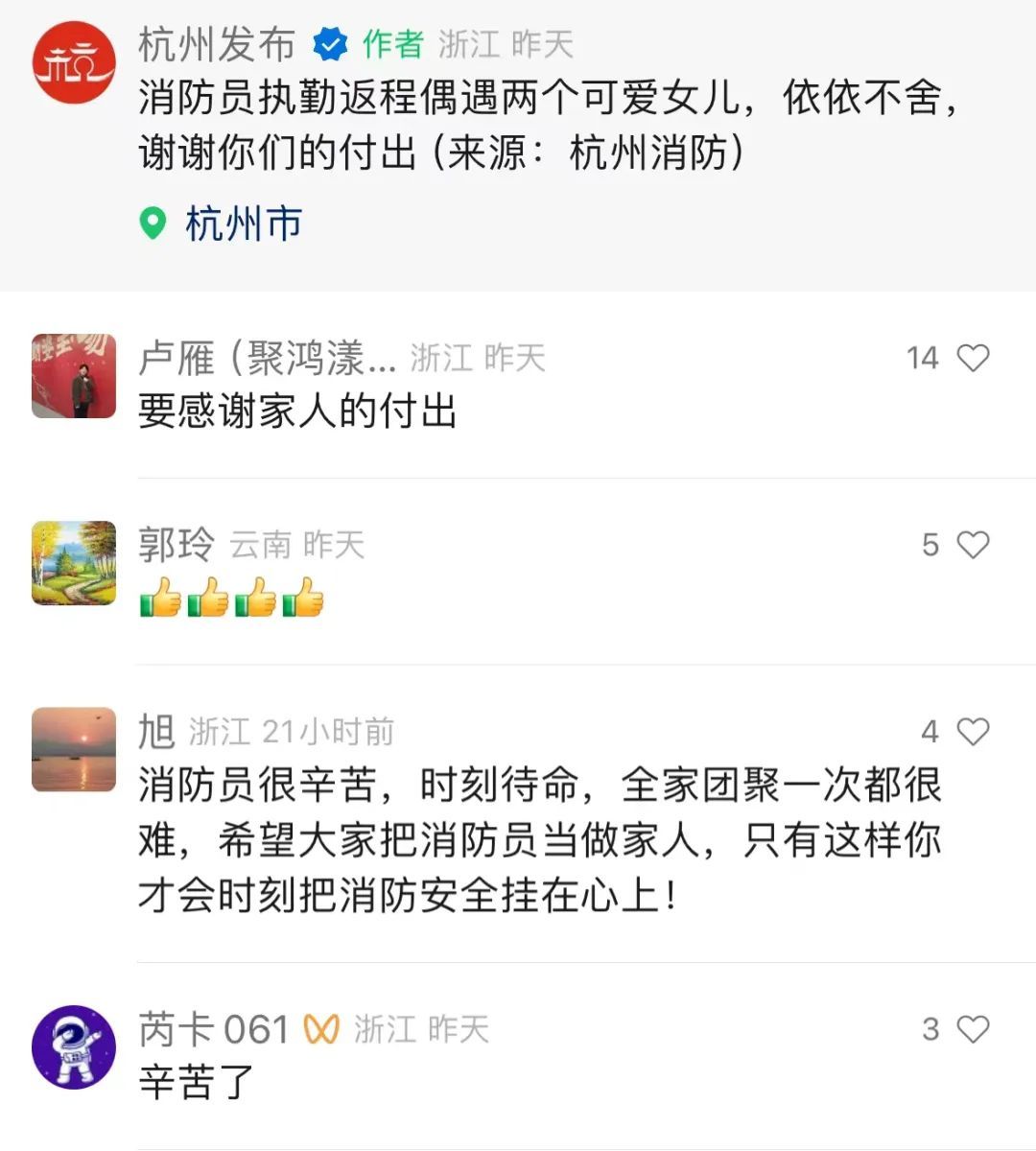Click the blue verification badge beside 杭州发布
This screenshot has width=1036, height=1151.
point(329,42)
